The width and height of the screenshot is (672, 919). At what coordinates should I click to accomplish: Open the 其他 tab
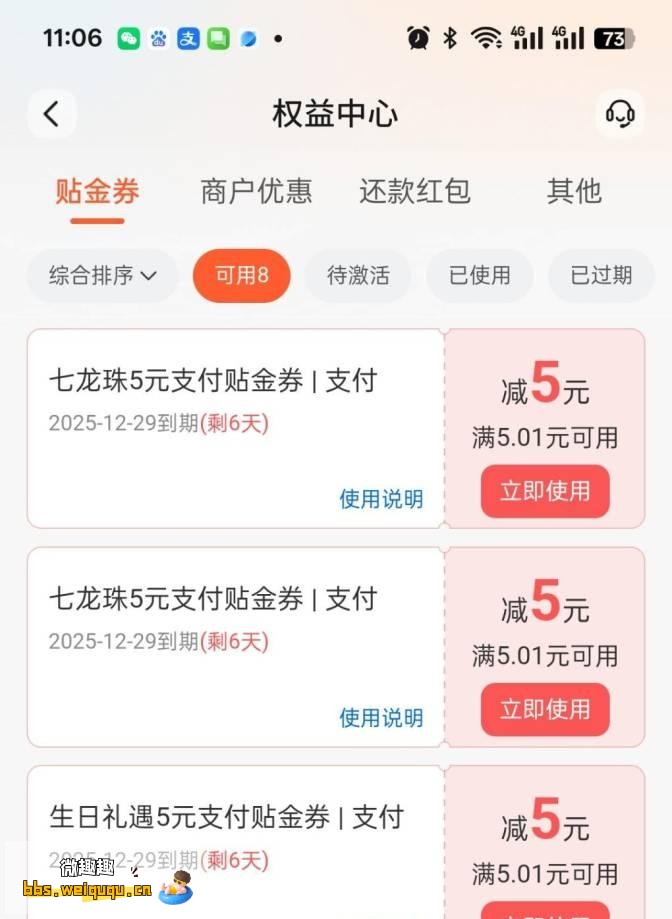tap(574, 191)
